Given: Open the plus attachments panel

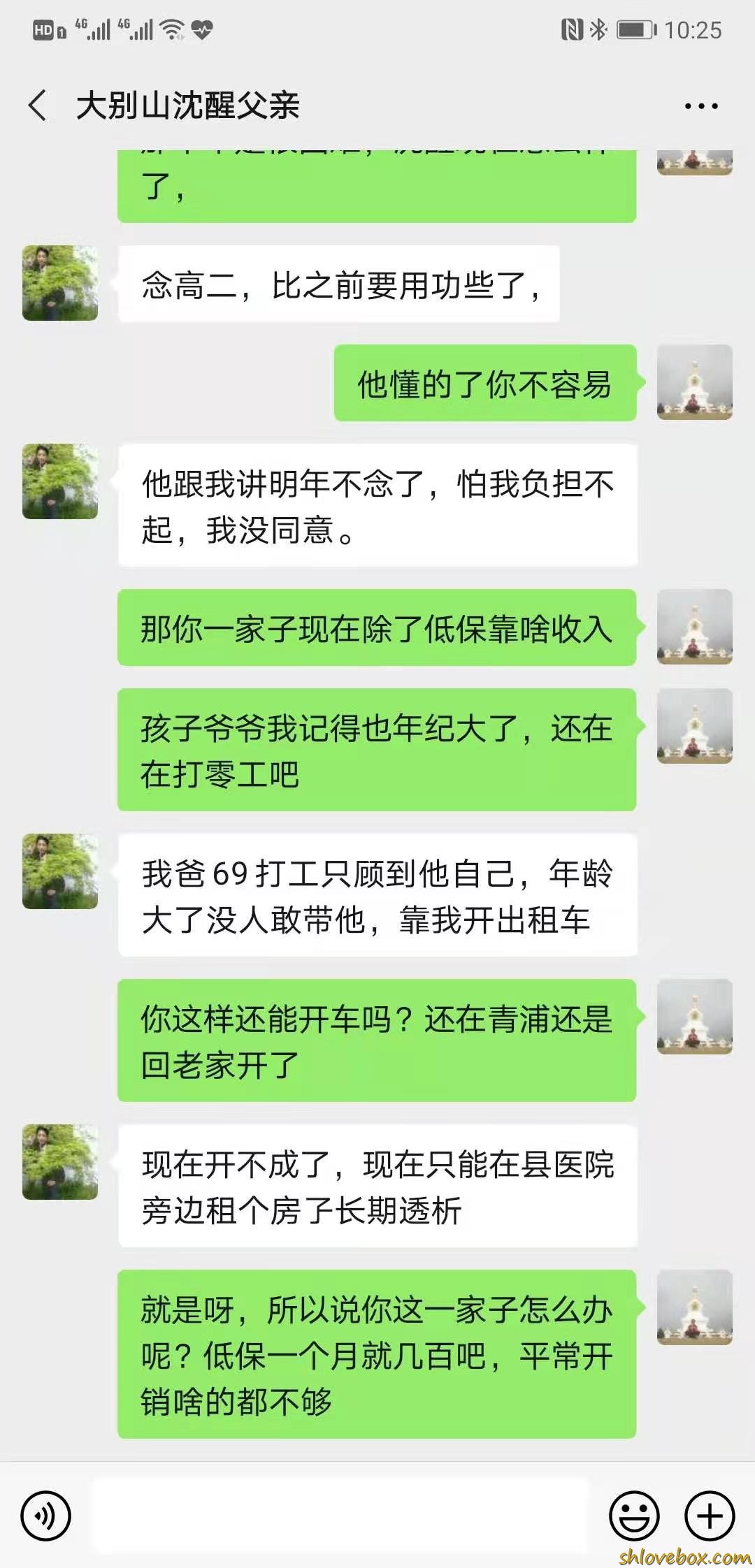Looking at the screenshot, I should point(710,1516).
